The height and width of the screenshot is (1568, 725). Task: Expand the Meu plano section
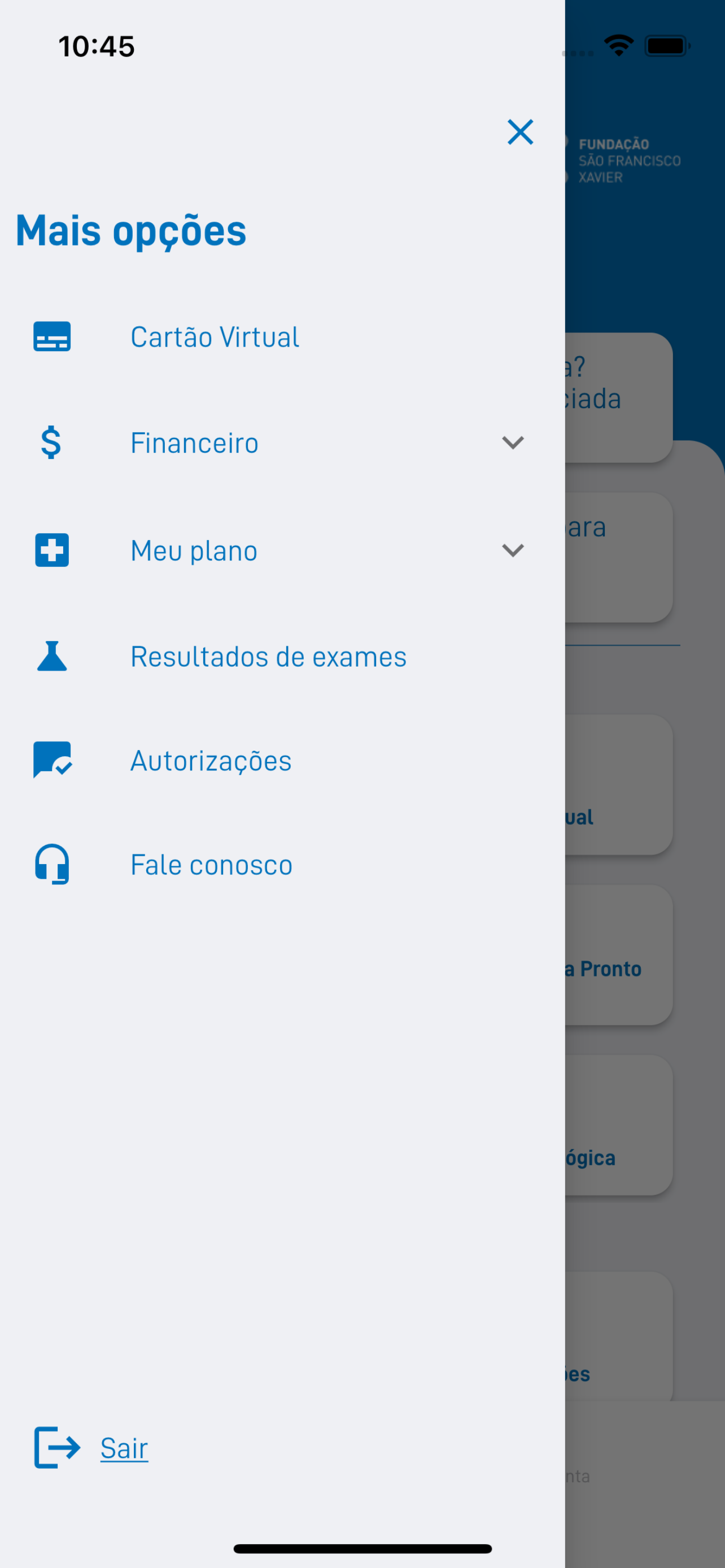pos(282,550)
